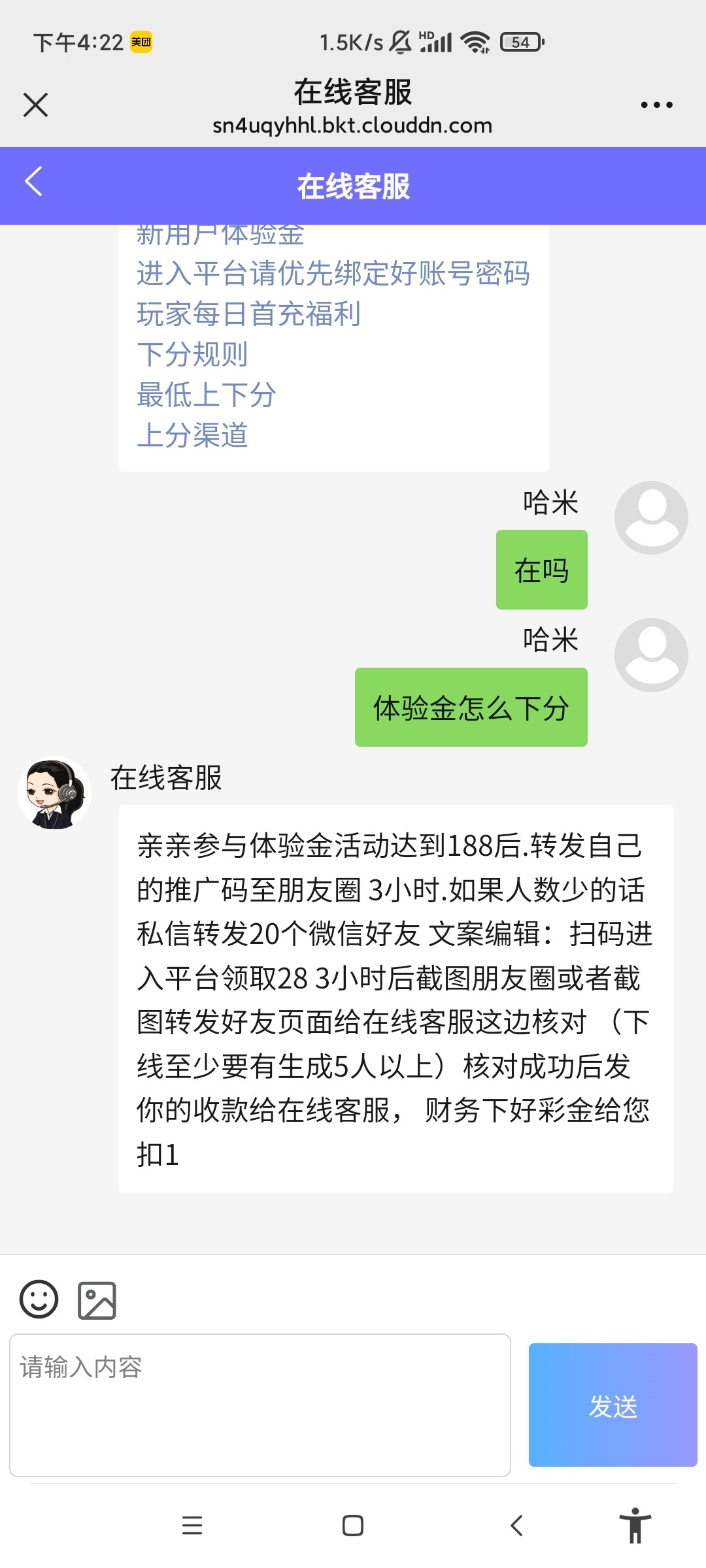
Task: Select the 最低上下分 link
Action: (206, 395)
